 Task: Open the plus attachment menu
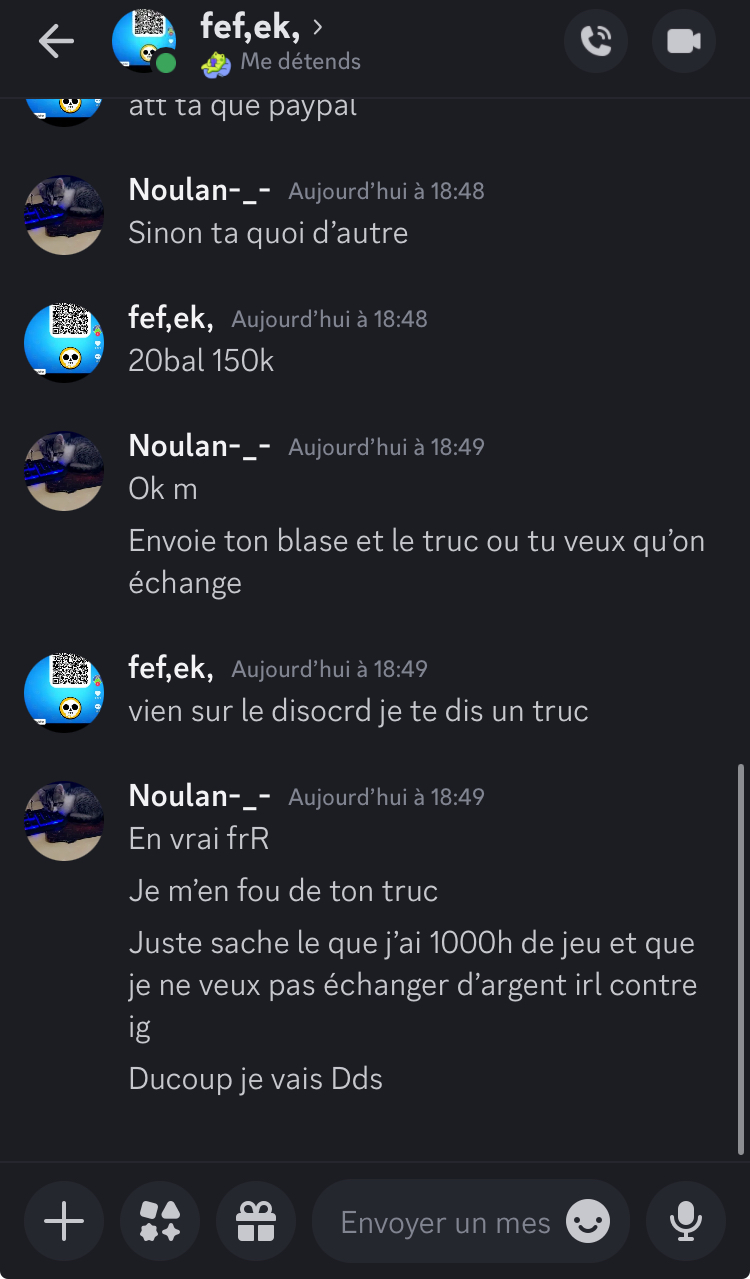tap(64, 1220)
